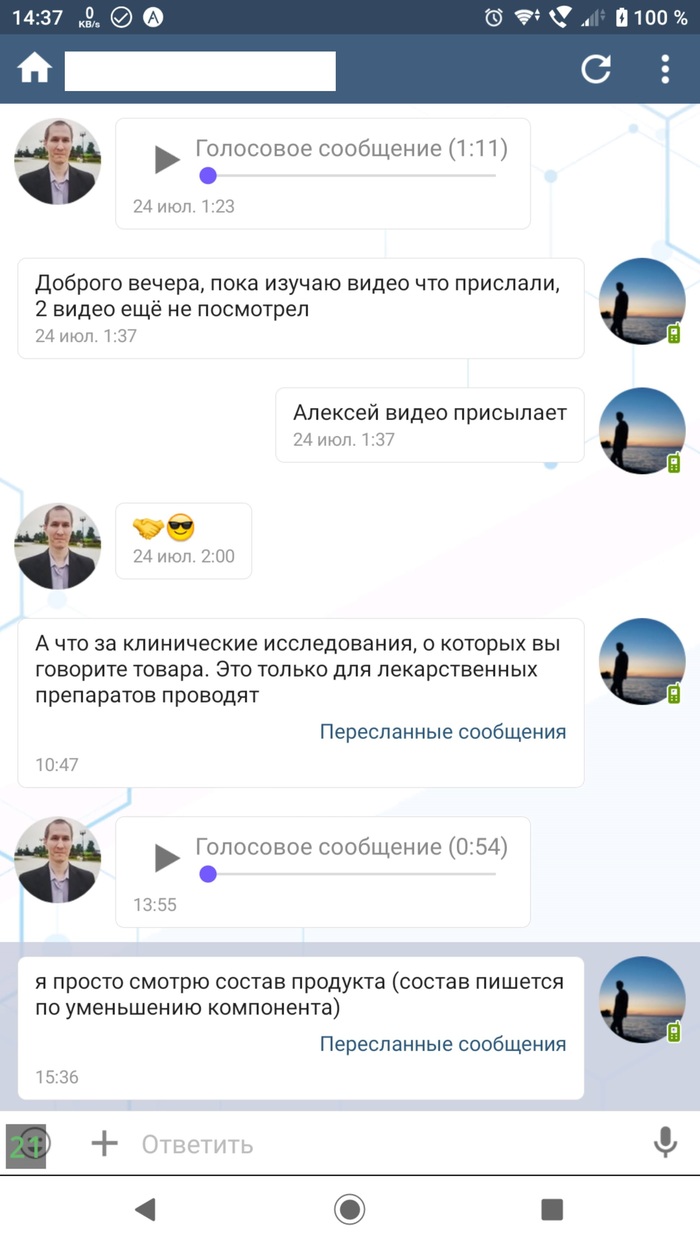Open sender's avatar beside 1:11 voice message
Viewport: 700px width, 1244px height.
pyautogui.click(x=58, y=162)
